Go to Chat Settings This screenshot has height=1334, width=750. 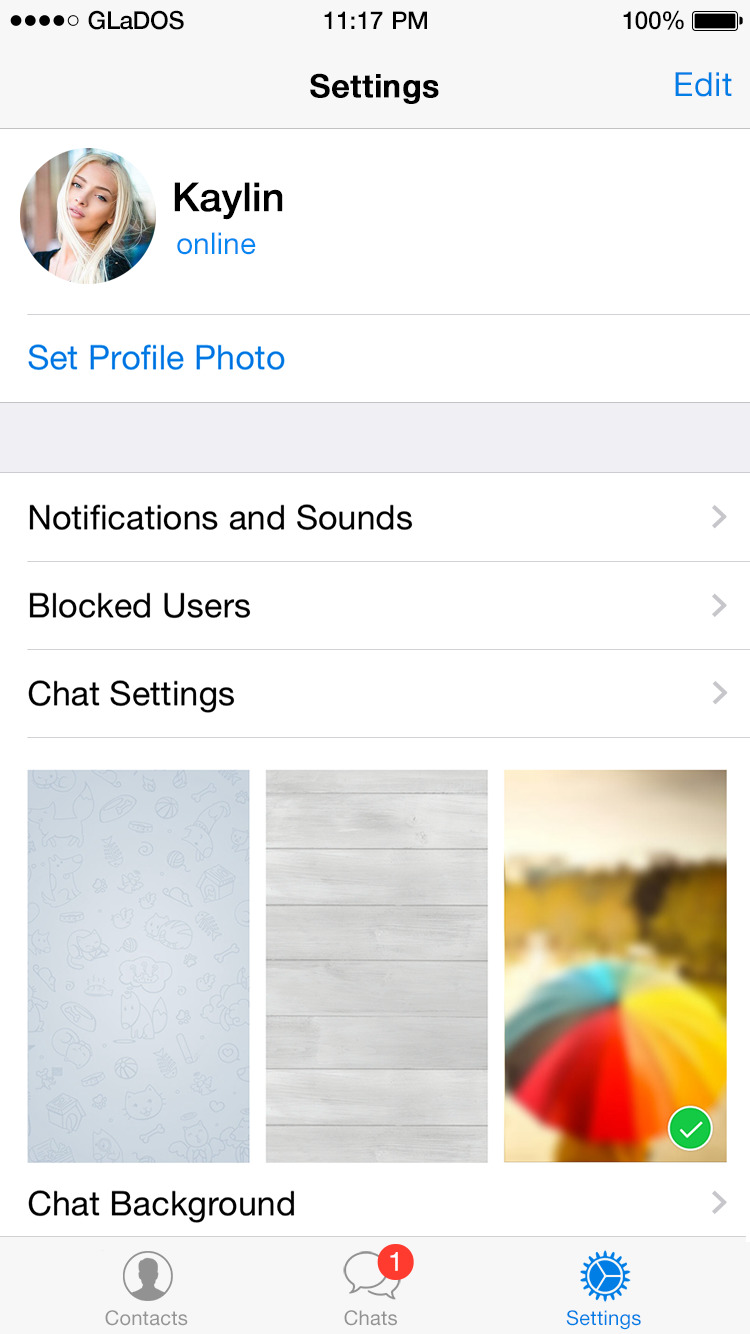pos(375,694)
